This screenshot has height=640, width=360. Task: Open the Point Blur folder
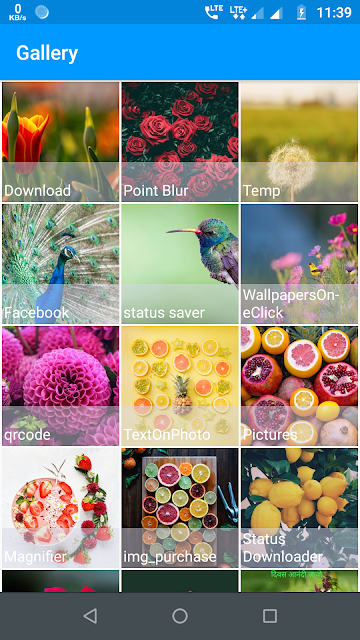pyautogui.click(x=180, y=142)
